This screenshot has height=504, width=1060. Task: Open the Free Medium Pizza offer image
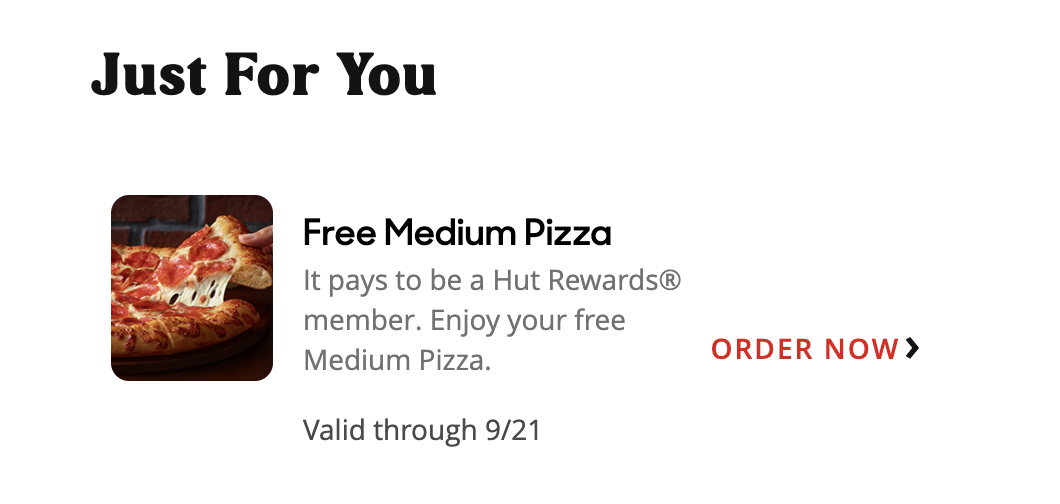pyautogui.click(x=192, y=288)
